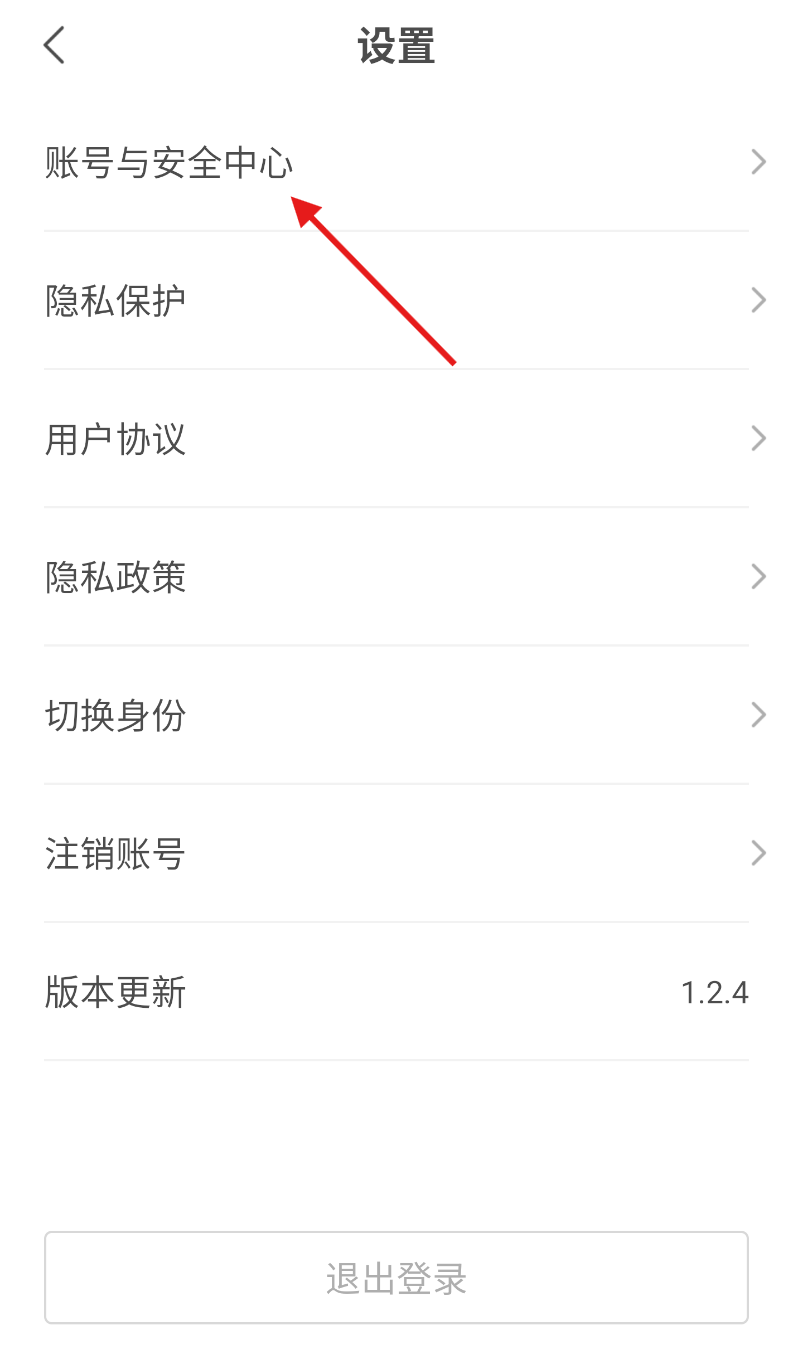The width and height of the screenshot is (793, 1348).
Task: View the 用户协议
Action: pos(396,438)
